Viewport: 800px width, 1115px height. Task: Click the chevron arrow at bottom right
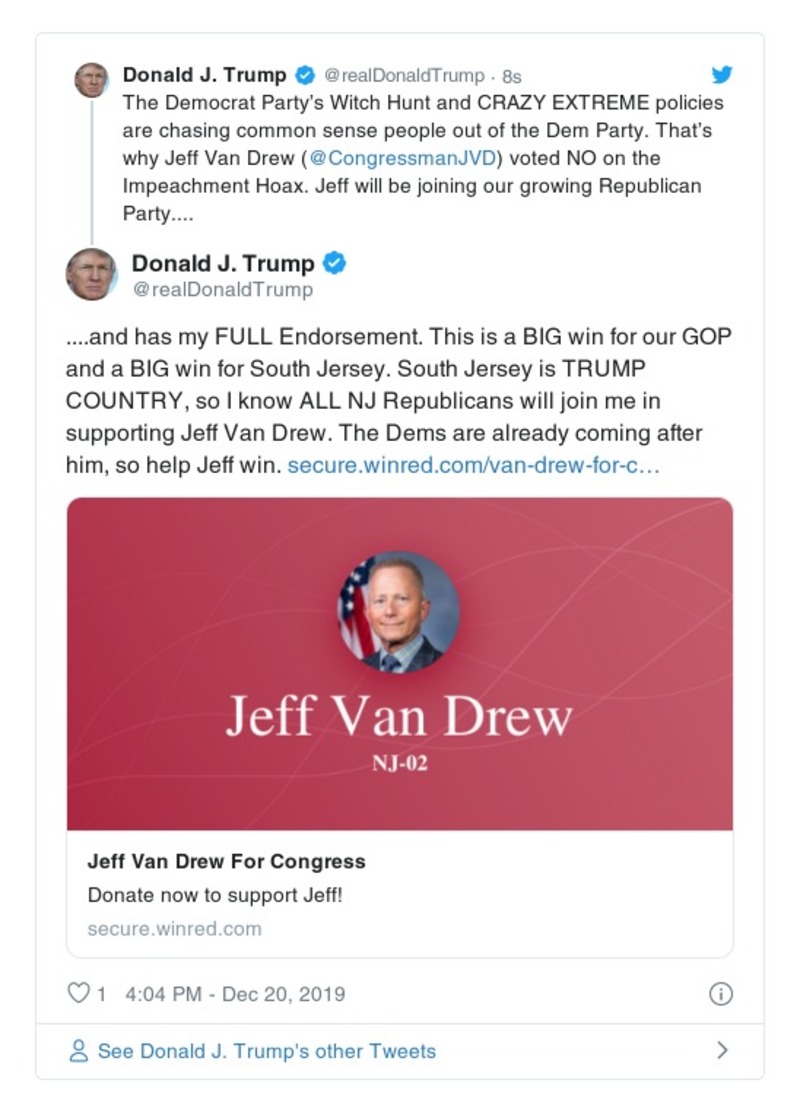tap(725, 1051)
